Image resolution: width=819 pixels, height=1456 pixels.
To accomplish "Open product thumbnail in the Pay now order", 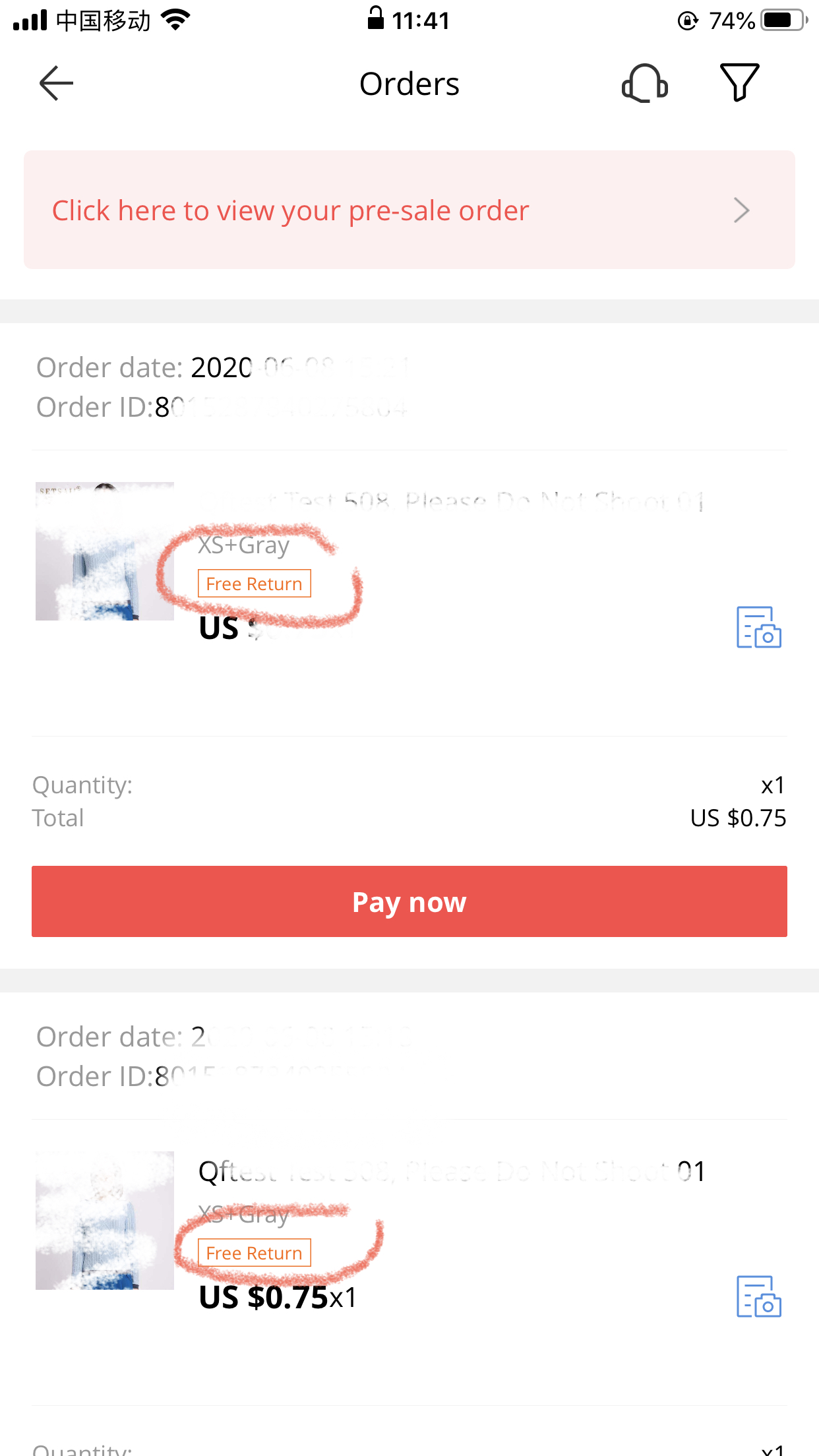I will [x=105, y=551].
